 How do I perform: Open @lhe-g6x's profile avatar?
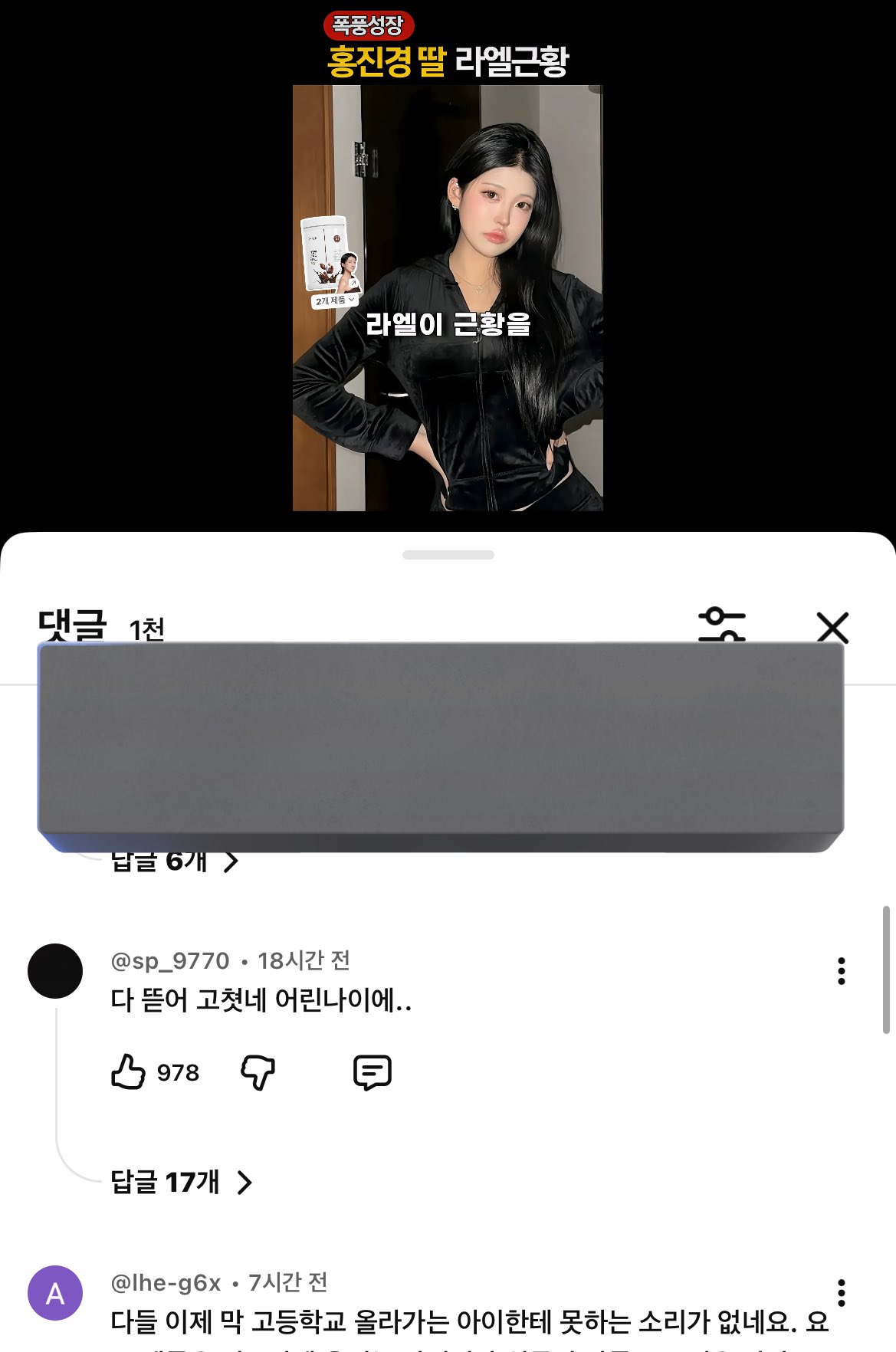click(x=55, y=1293)
